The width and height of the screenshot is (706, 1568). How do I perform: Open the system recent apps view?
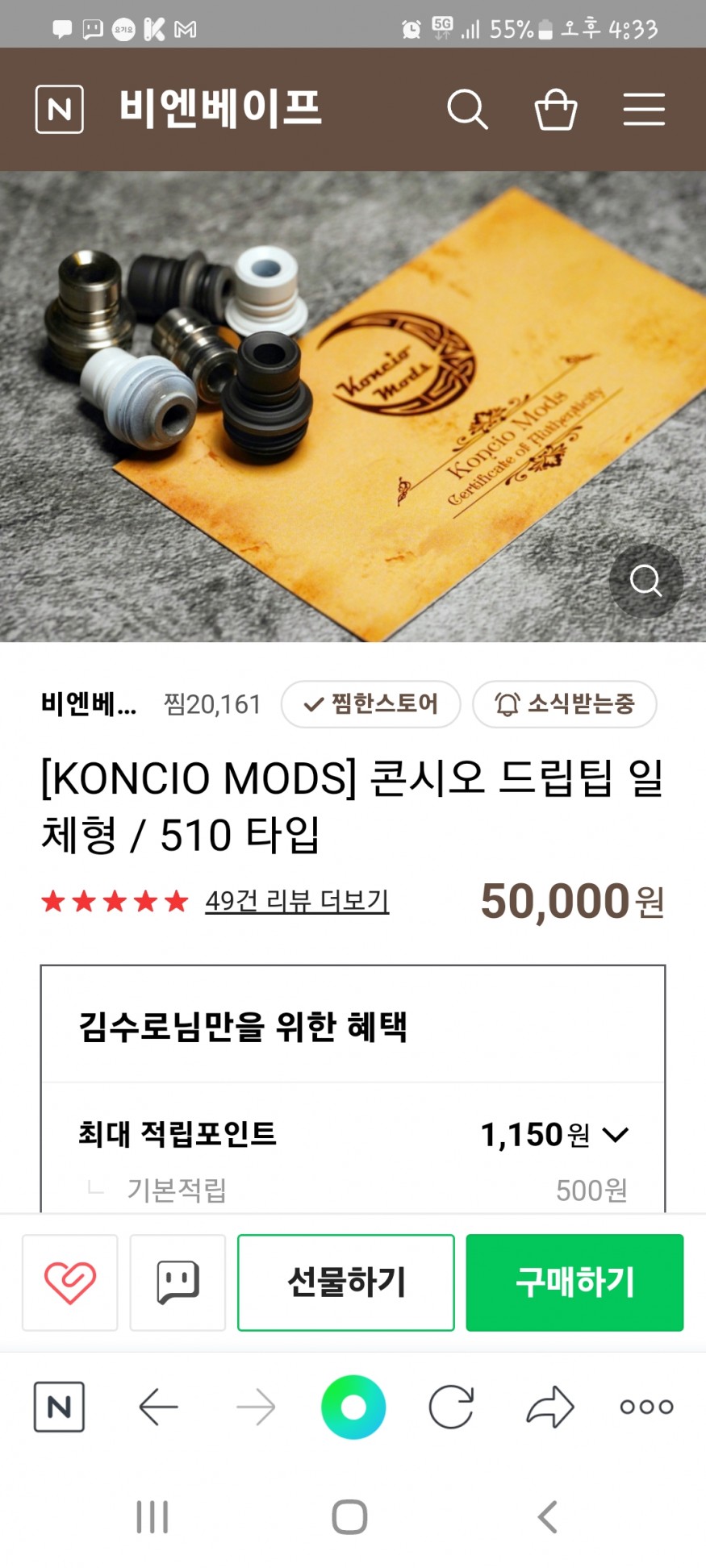(x=152, y=1517)
